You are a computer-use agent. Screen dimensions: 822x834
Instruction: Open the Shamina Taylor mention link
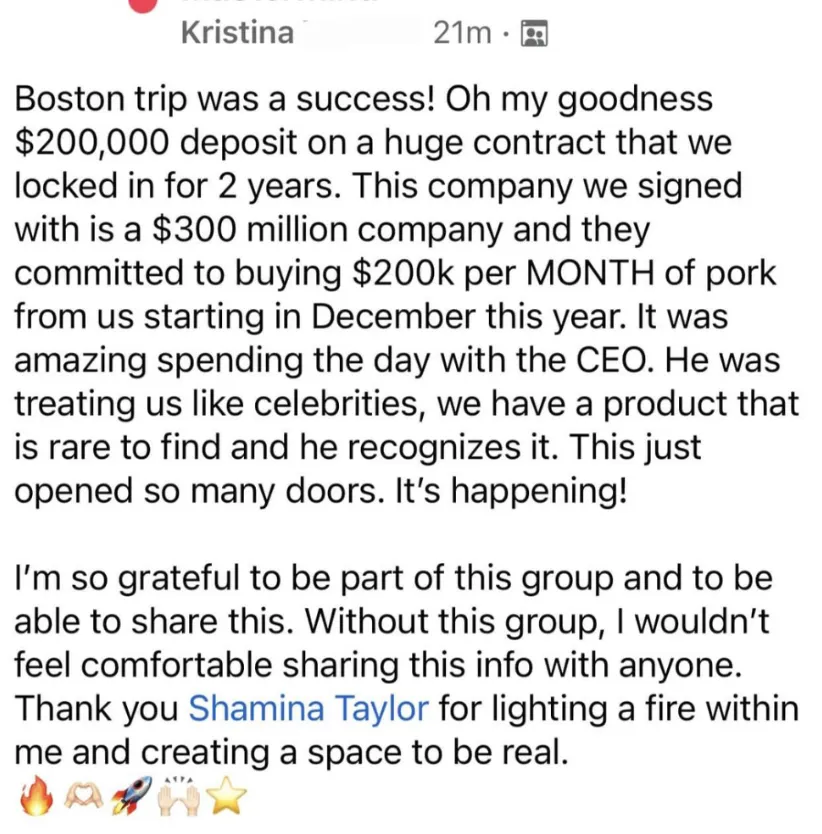coord(308,709)
